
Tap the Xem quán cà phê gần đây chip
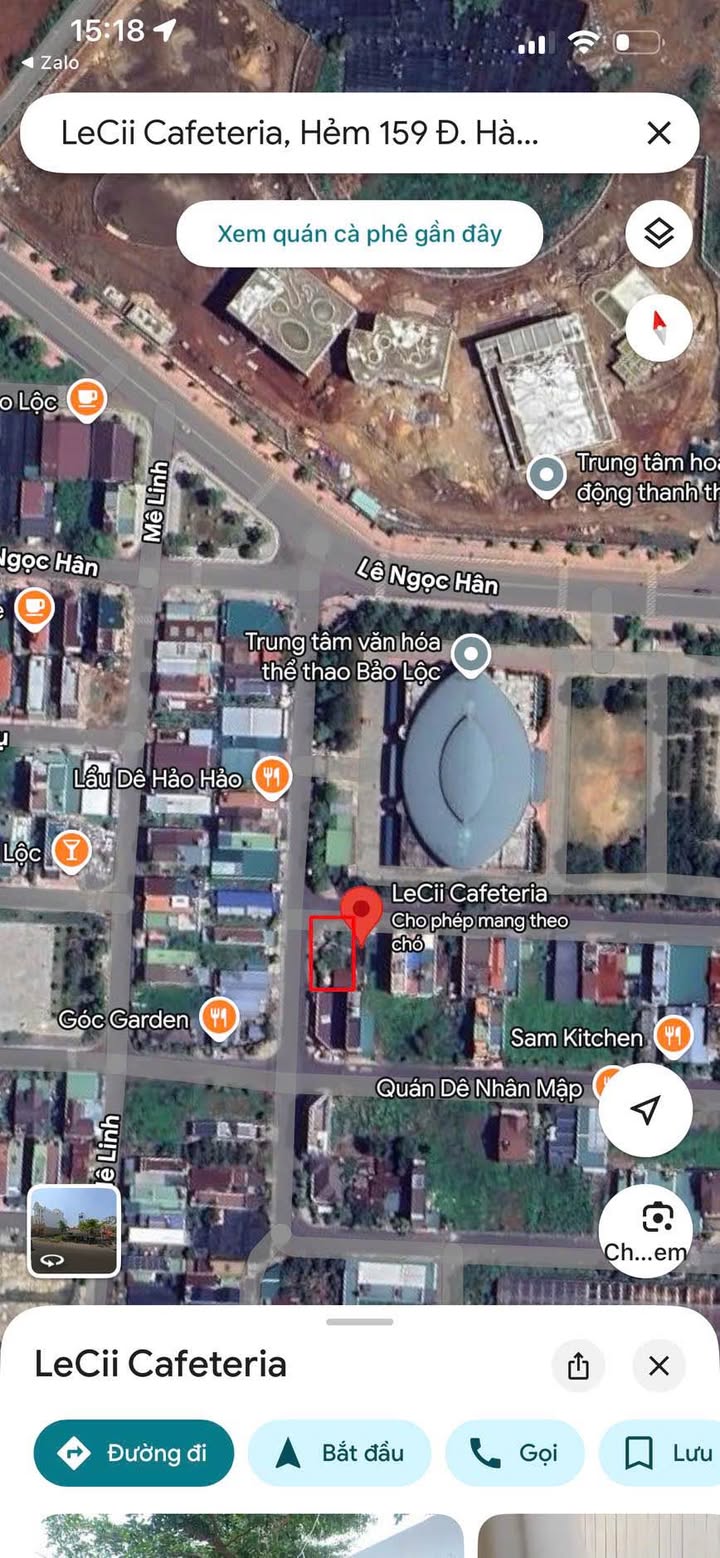tap(359, 234)
